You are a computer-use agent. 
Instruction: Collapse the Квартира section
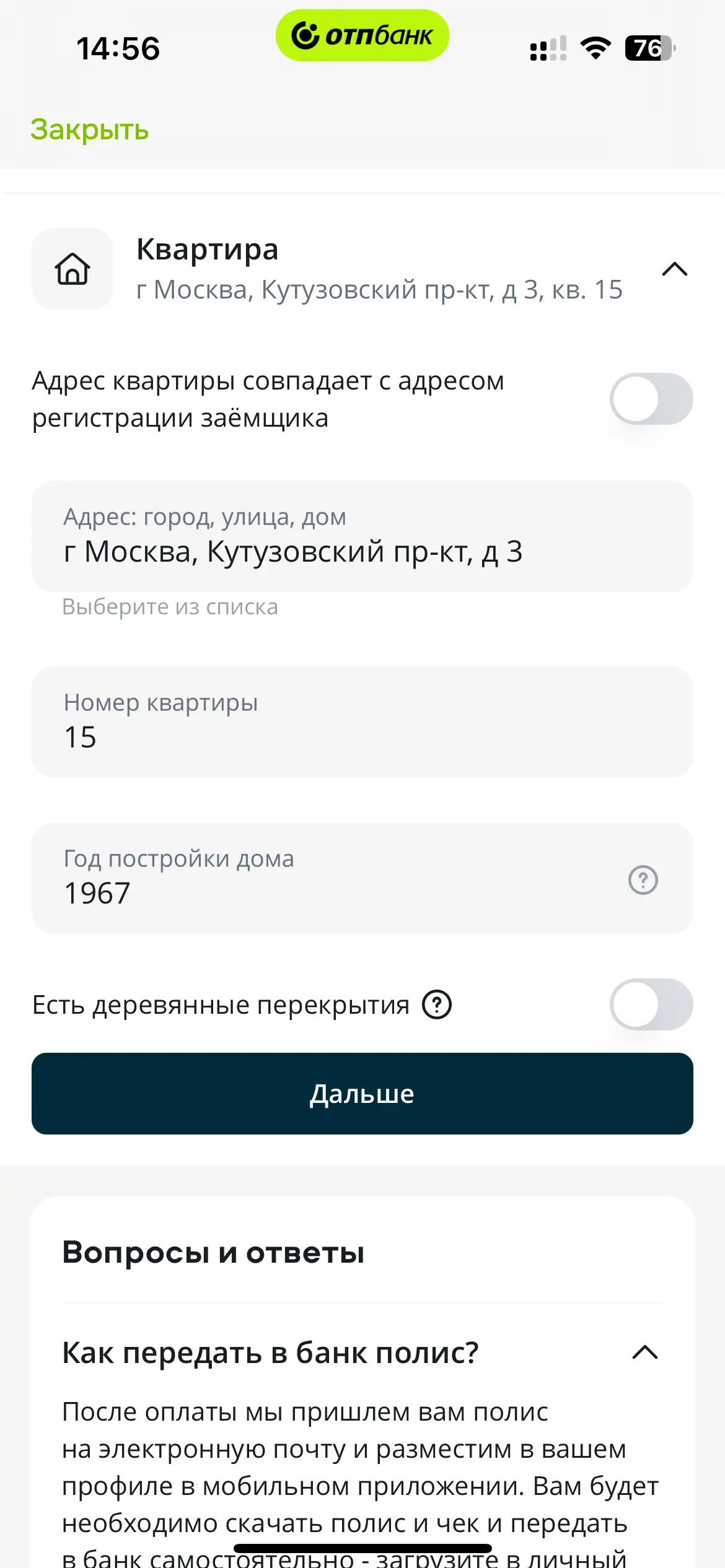[674, 269]
